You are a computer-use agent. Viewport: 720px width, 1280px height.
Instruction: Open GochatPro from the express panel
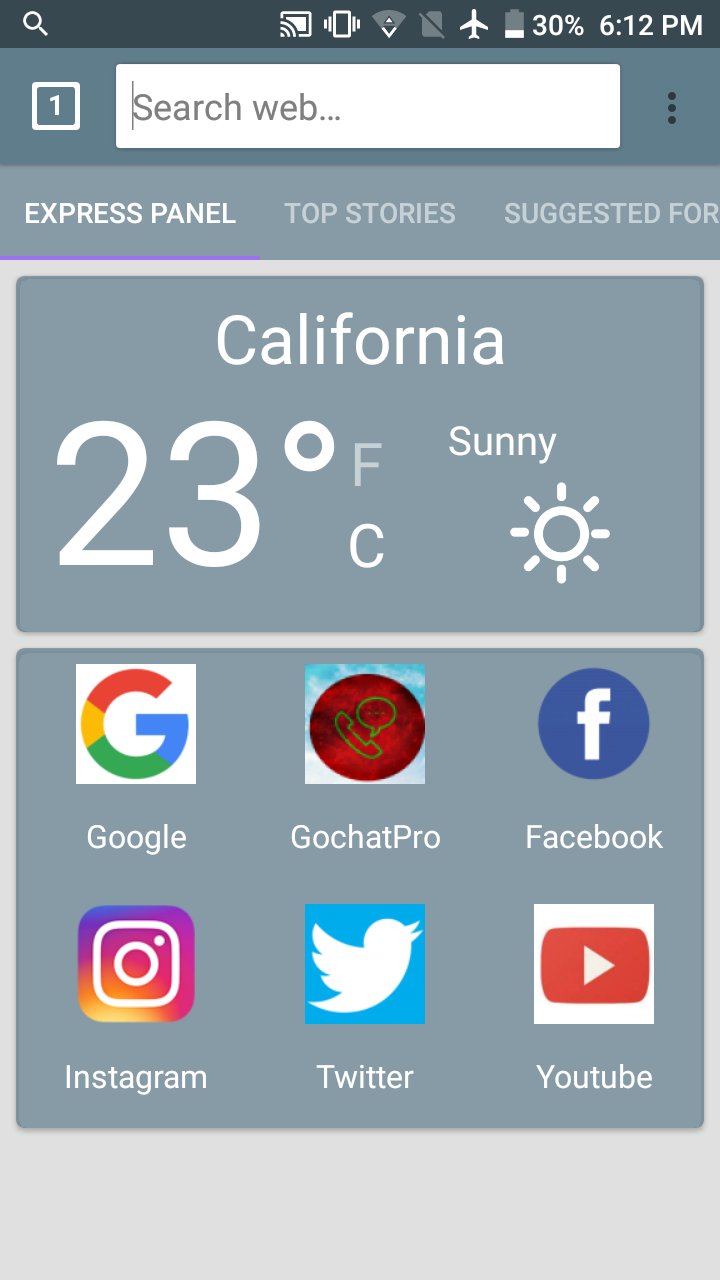click(364, 723)
